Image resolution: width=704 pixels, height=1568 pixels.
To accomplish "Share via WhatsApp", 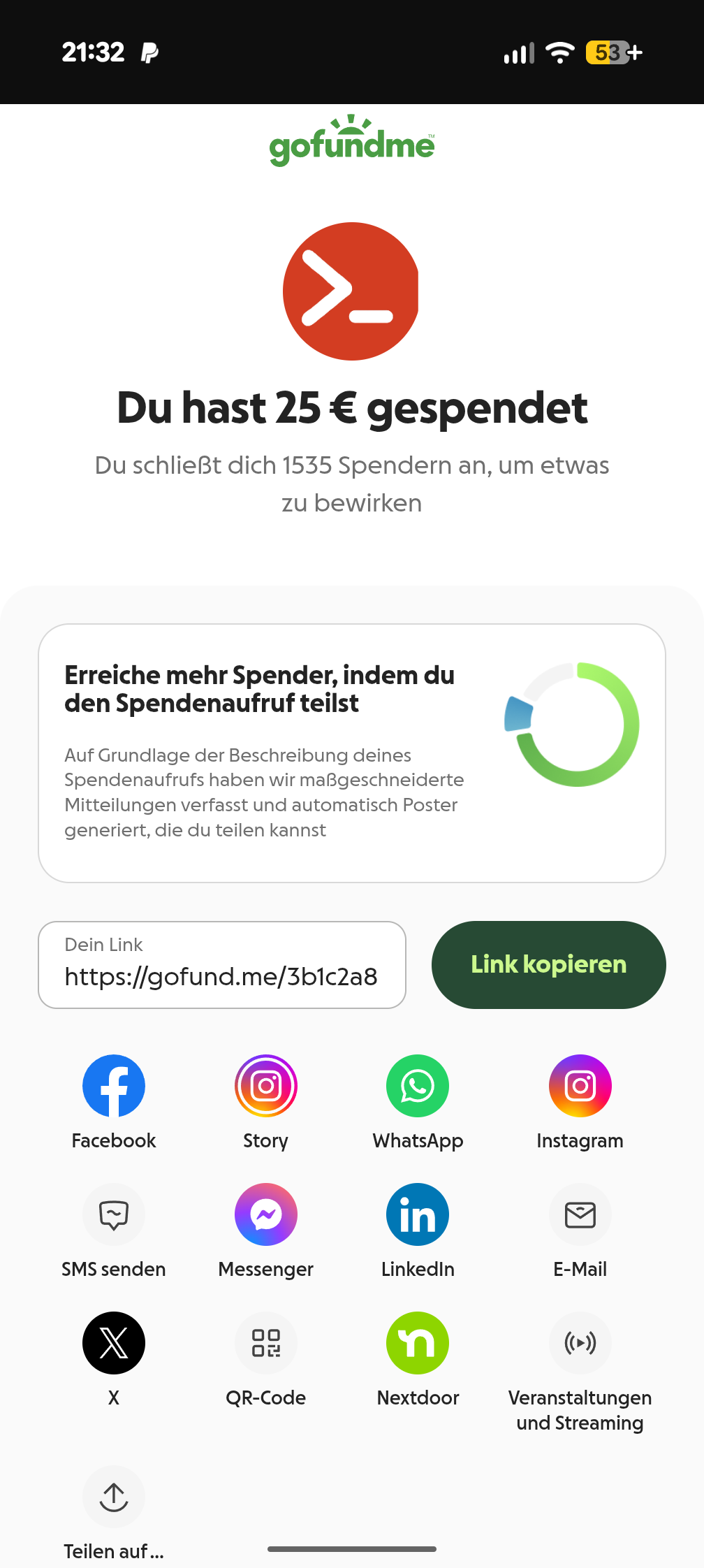I will pos(418,1086).
